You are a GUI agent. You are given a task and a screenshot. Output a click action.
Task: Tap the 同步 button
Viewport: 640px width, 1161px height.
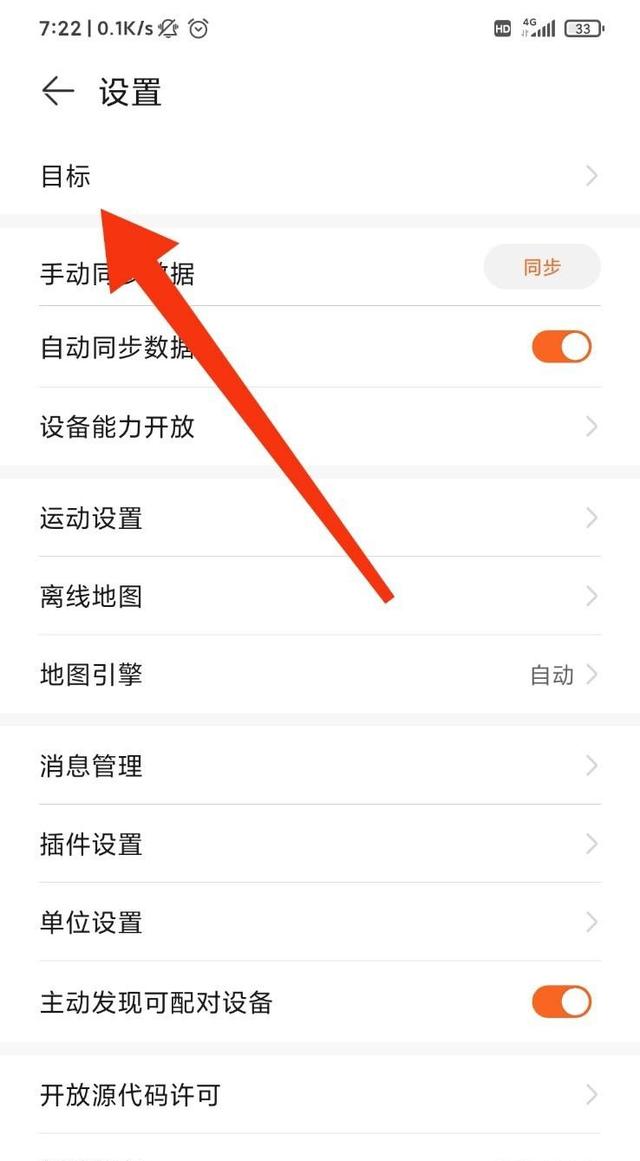pyautogui.click(x=542, y=267)
